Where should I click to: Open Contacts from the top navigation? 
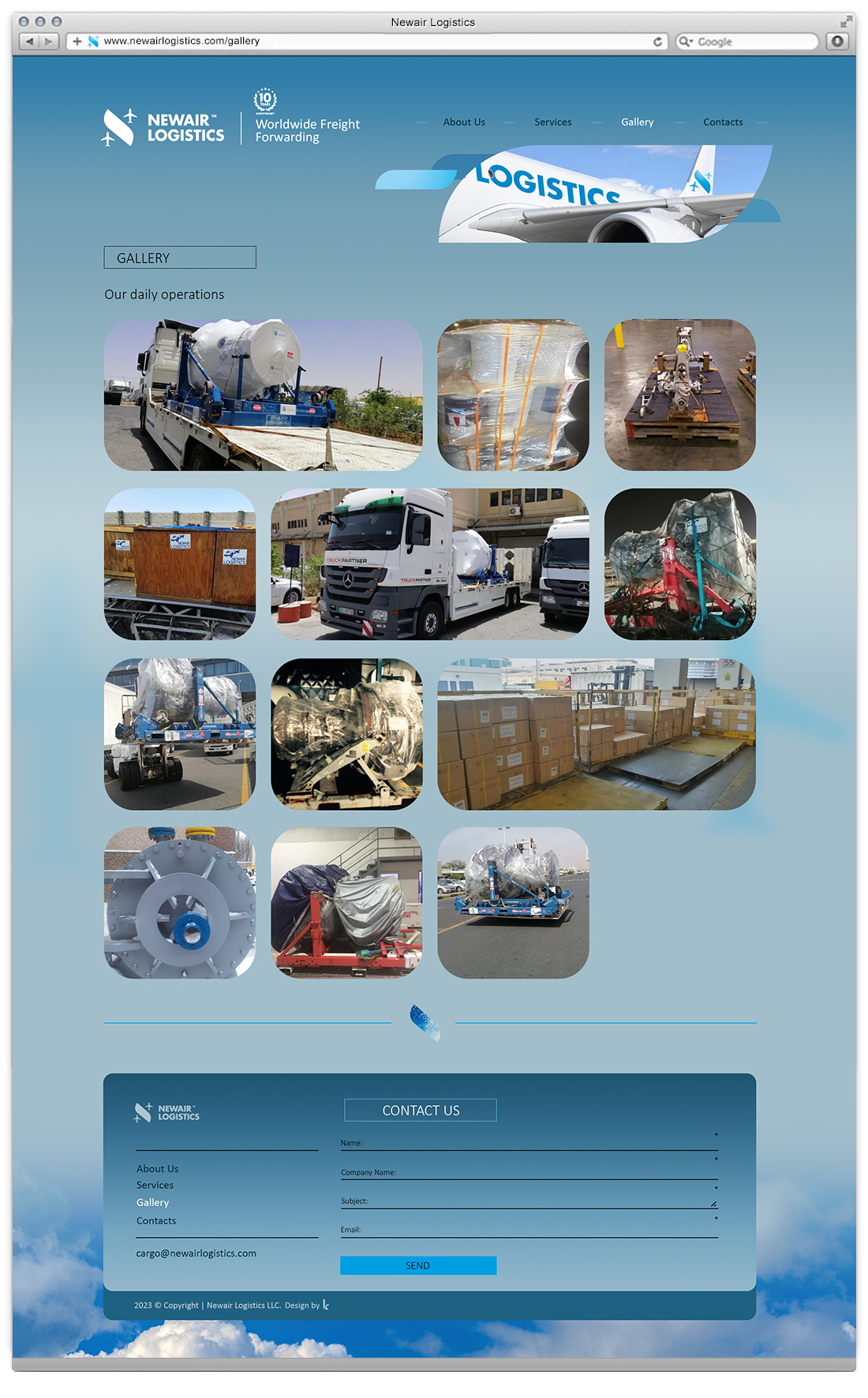(x=723, y=122)
